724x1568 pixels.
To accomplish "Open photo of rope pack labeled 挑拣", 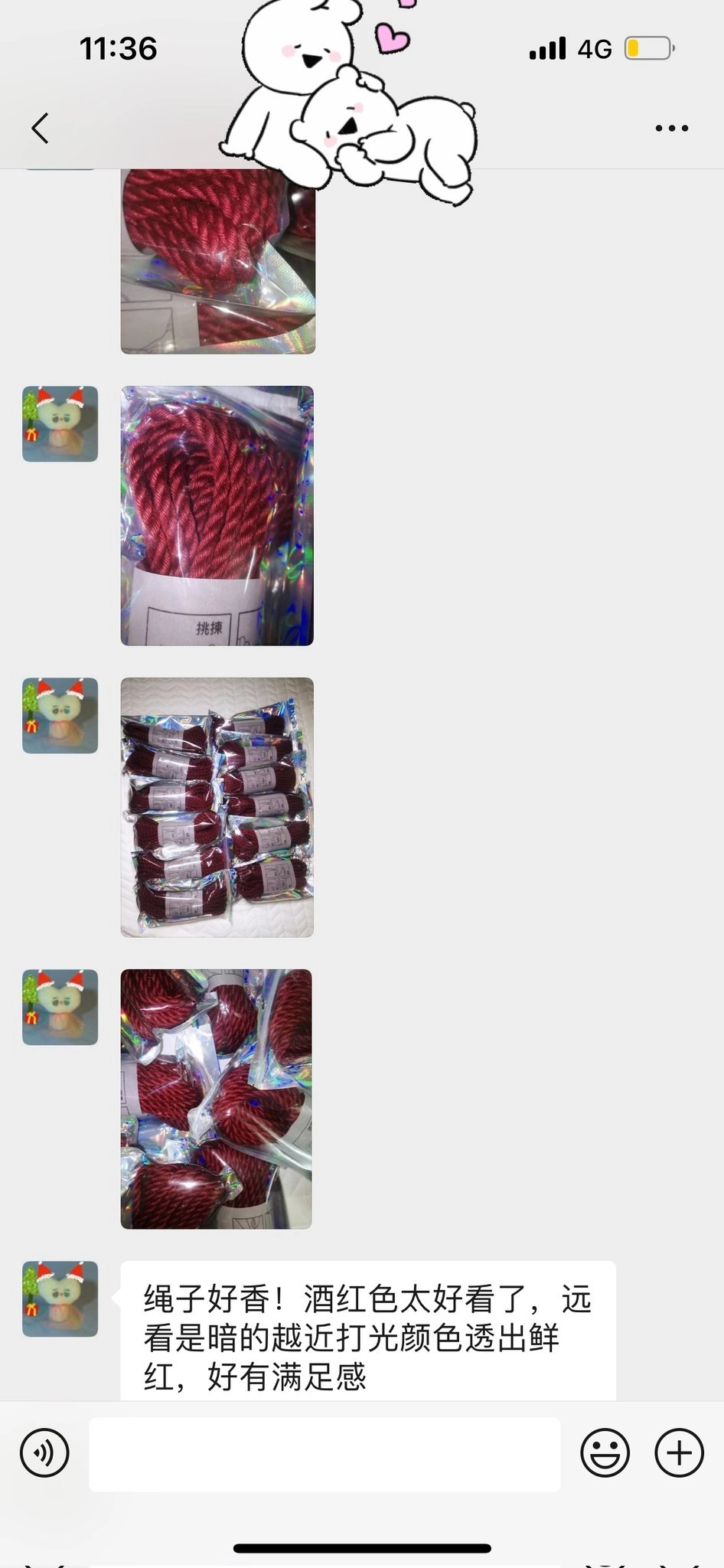I will pos(217,515).
